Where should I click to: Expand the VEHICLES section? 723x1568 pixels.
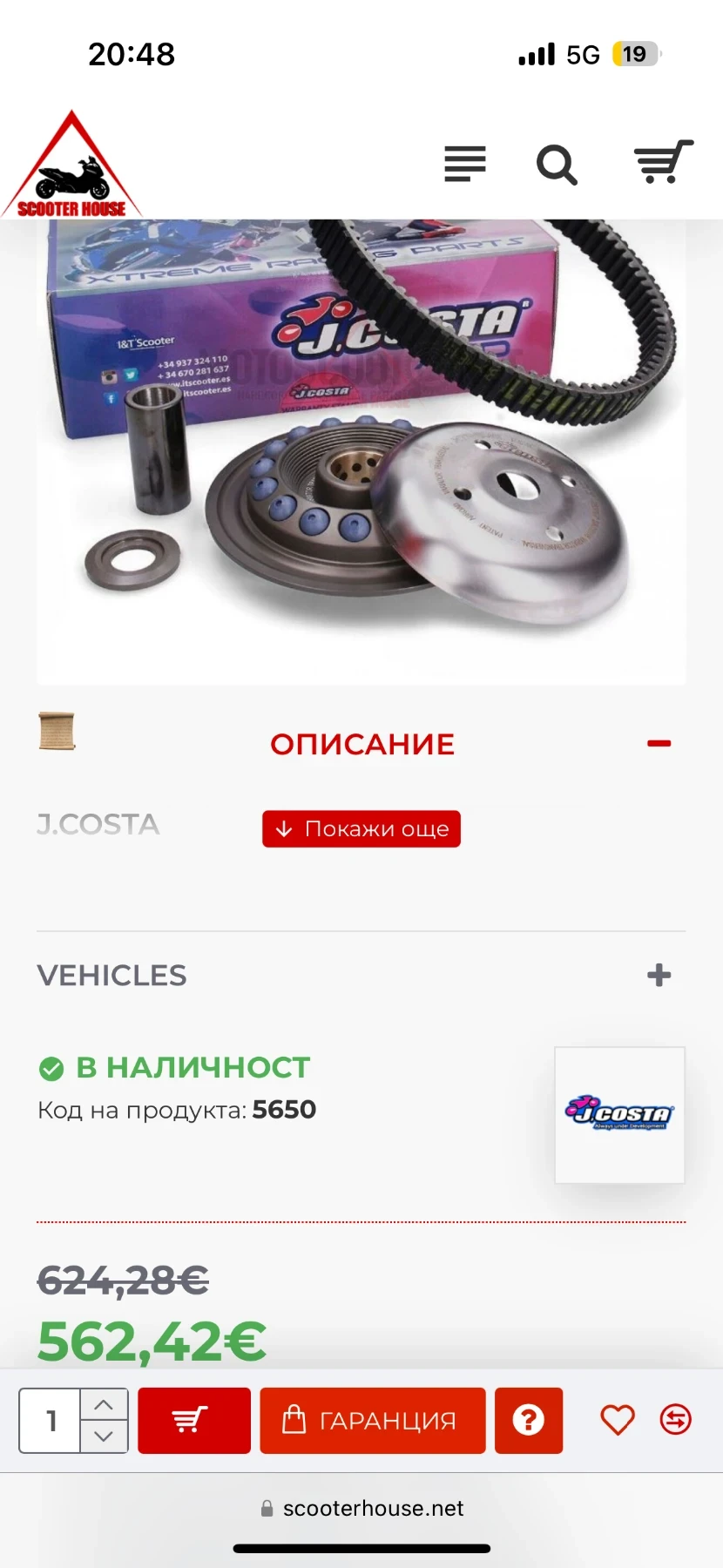pos(659,975)
